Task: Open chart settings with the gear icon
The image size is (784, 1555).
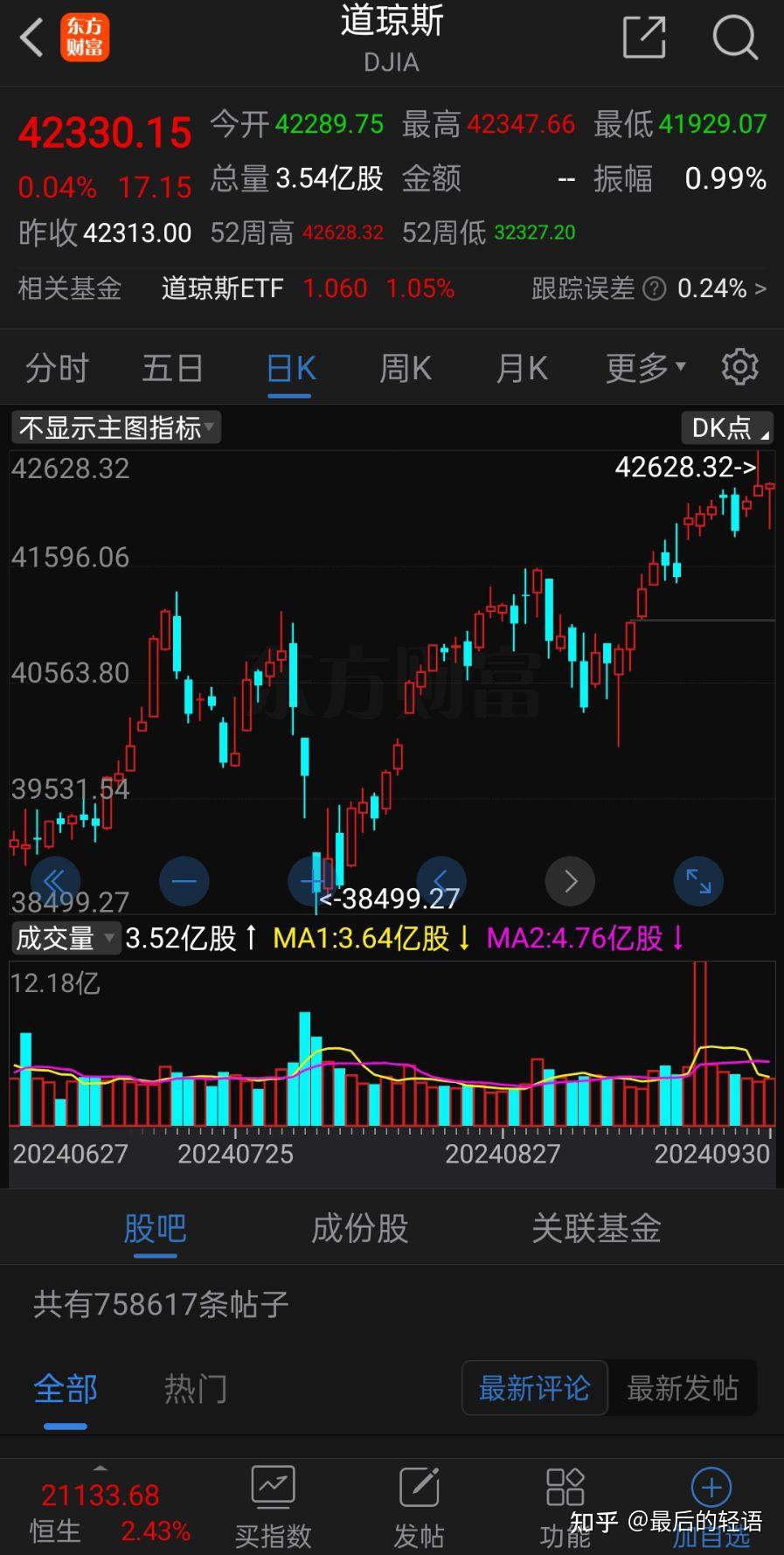Action: point(739,367)
